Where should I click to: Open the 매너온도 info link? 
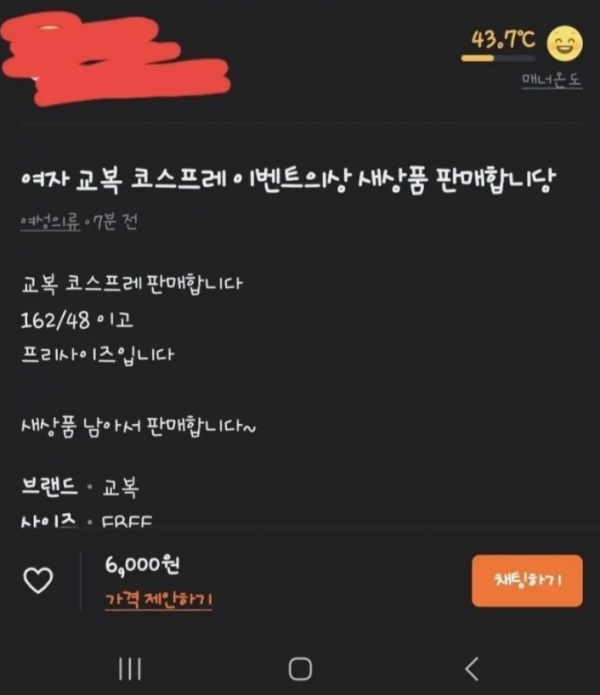point(551,79)
